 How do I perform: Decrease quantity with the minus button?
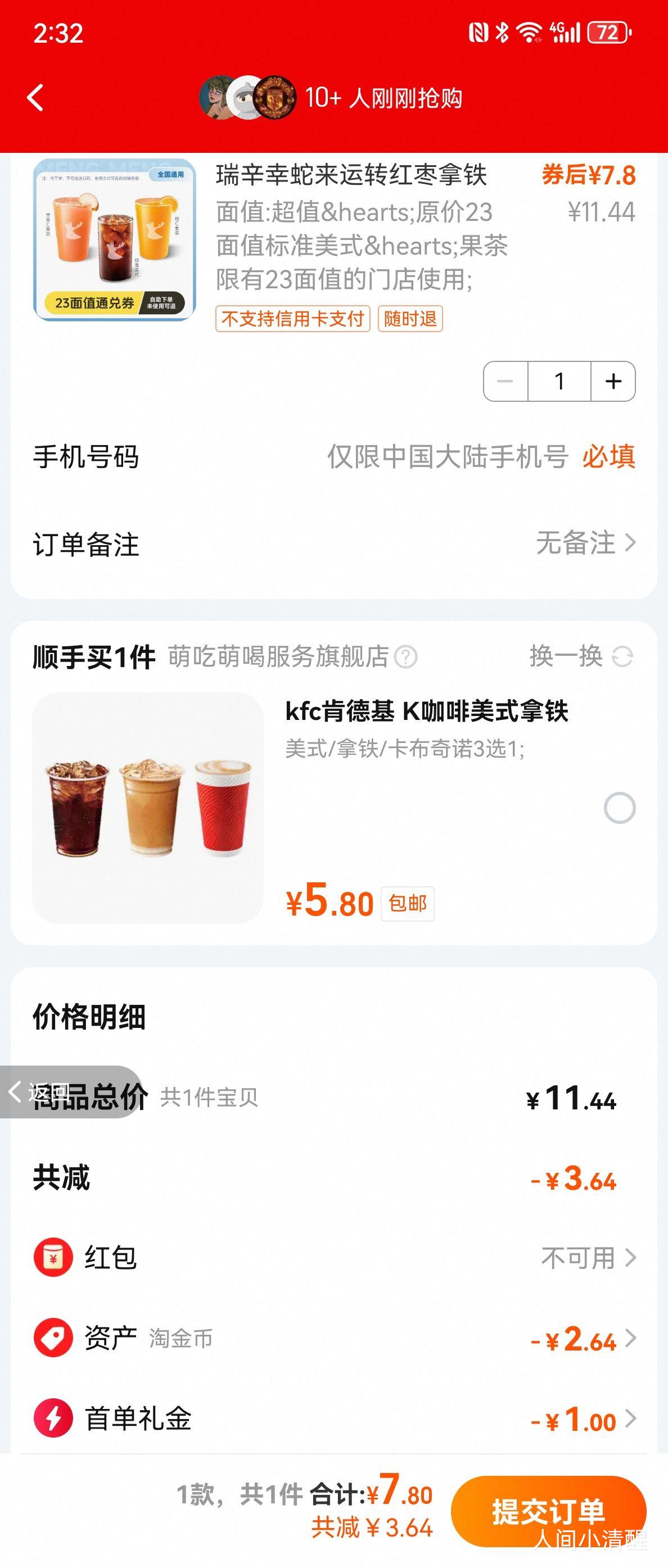[x=505, y=382]
